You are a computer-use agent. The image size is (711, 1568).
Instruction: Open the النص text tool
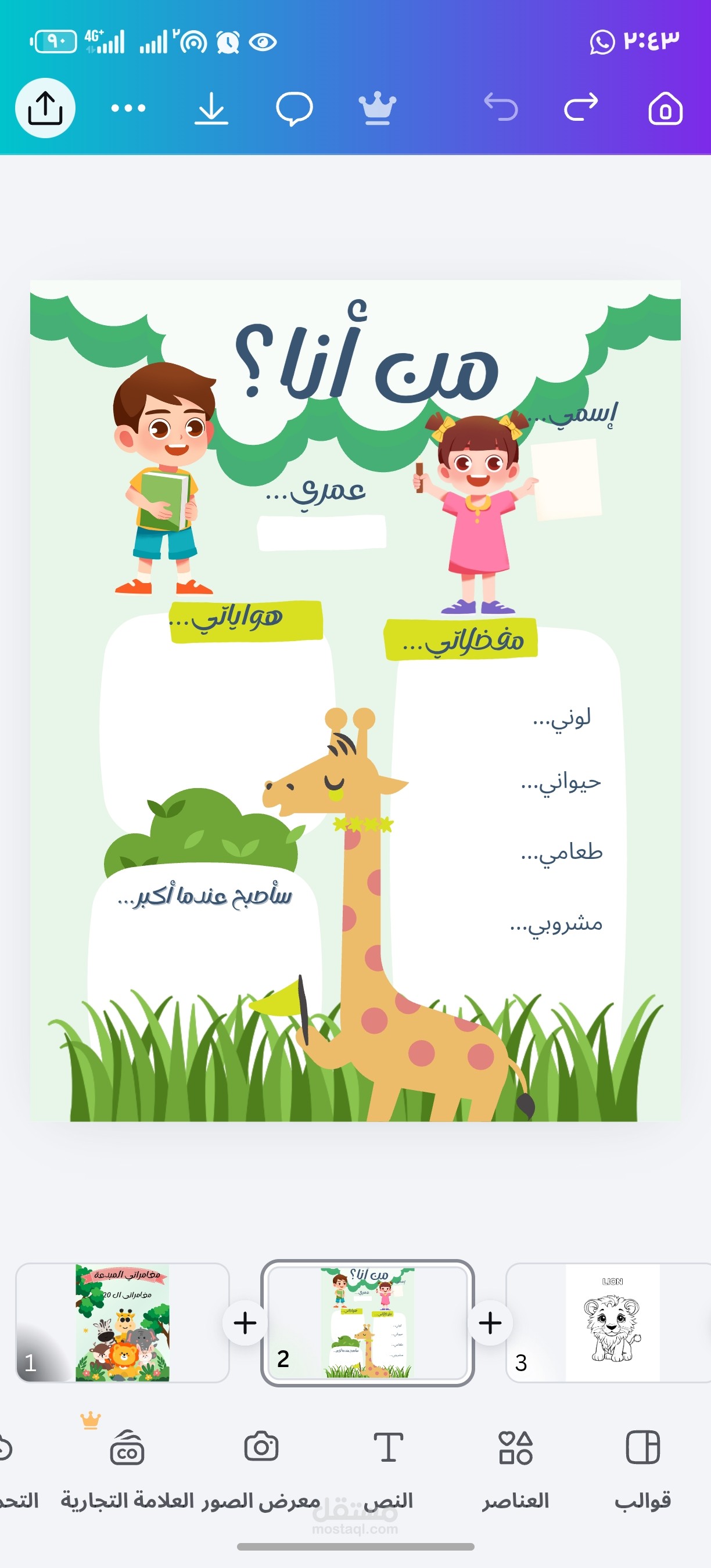click(389, 1469)
